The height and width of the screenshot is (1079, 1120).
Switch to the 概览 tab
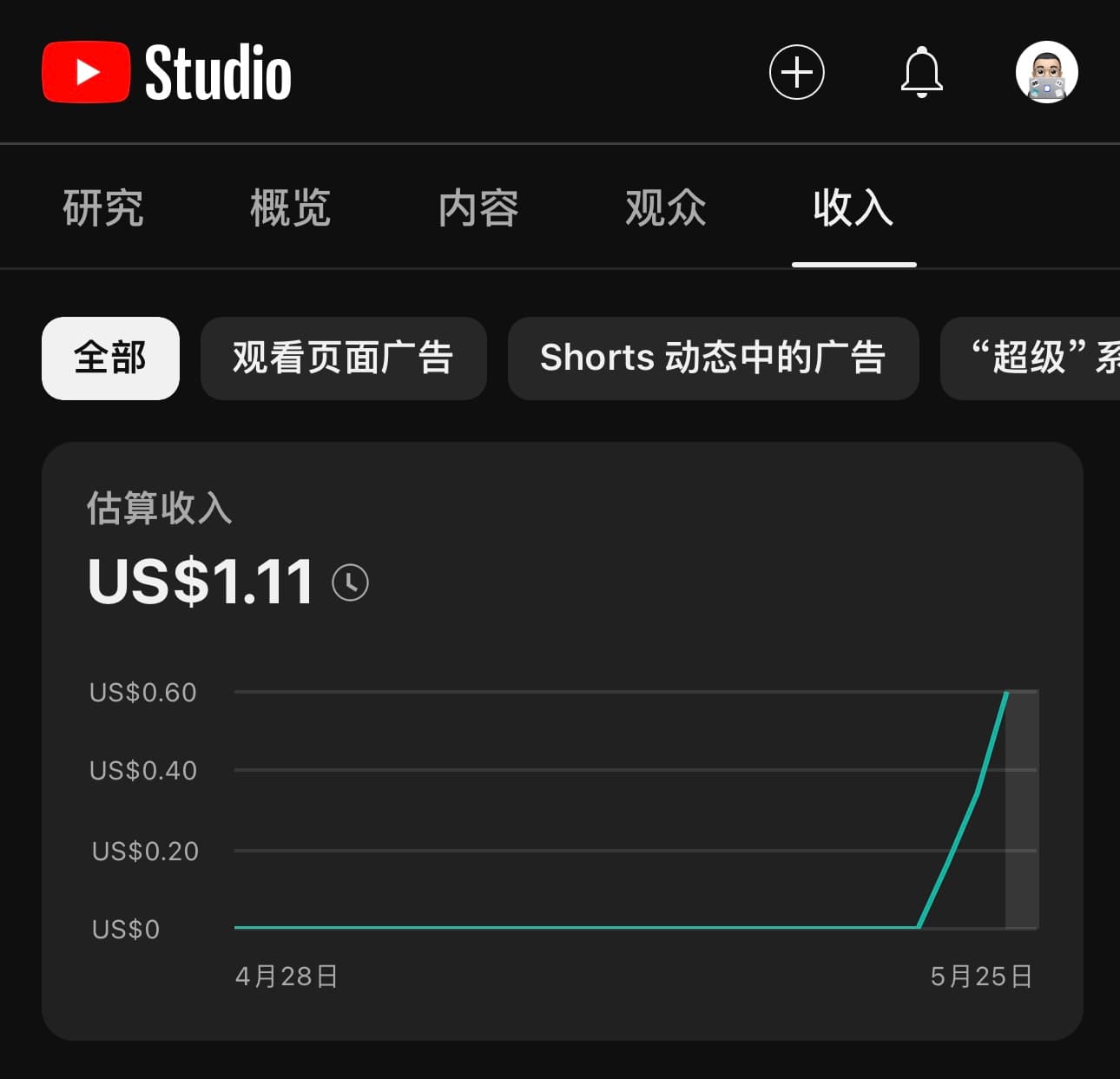(x=290, y=208)
